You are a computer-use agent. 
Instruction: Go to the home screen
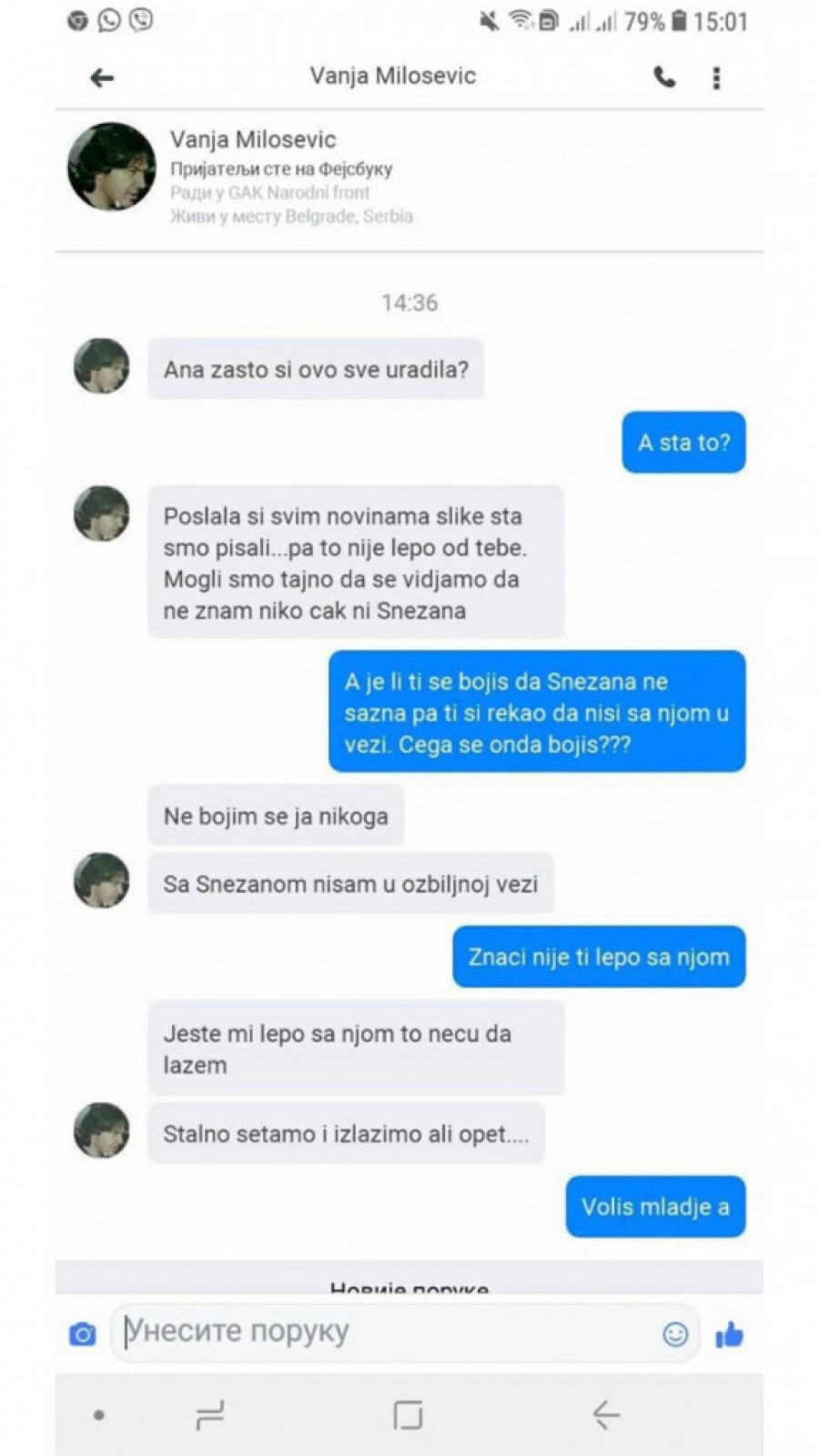click(x=408, y=1415)
